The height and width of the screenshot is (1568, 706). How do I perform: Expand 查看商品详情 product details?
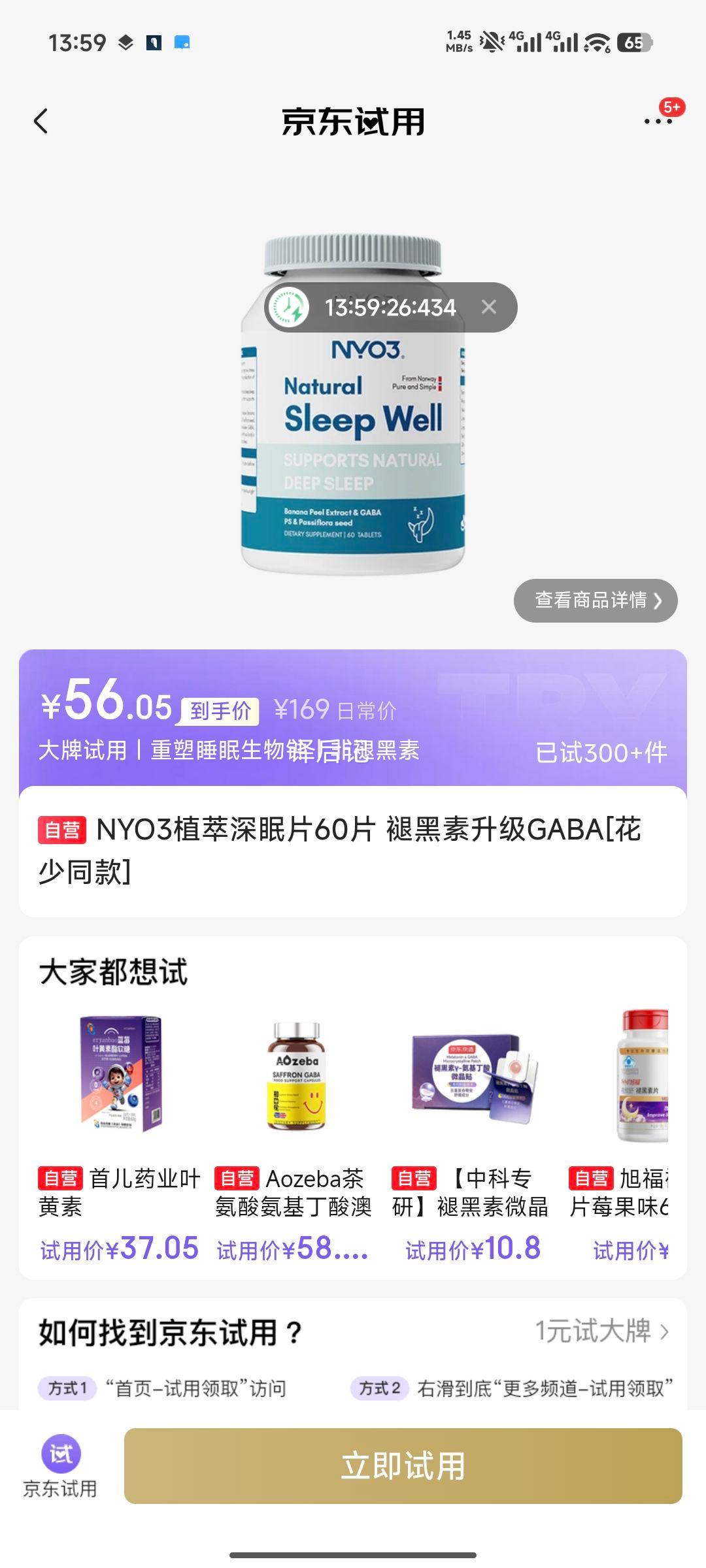597,600
